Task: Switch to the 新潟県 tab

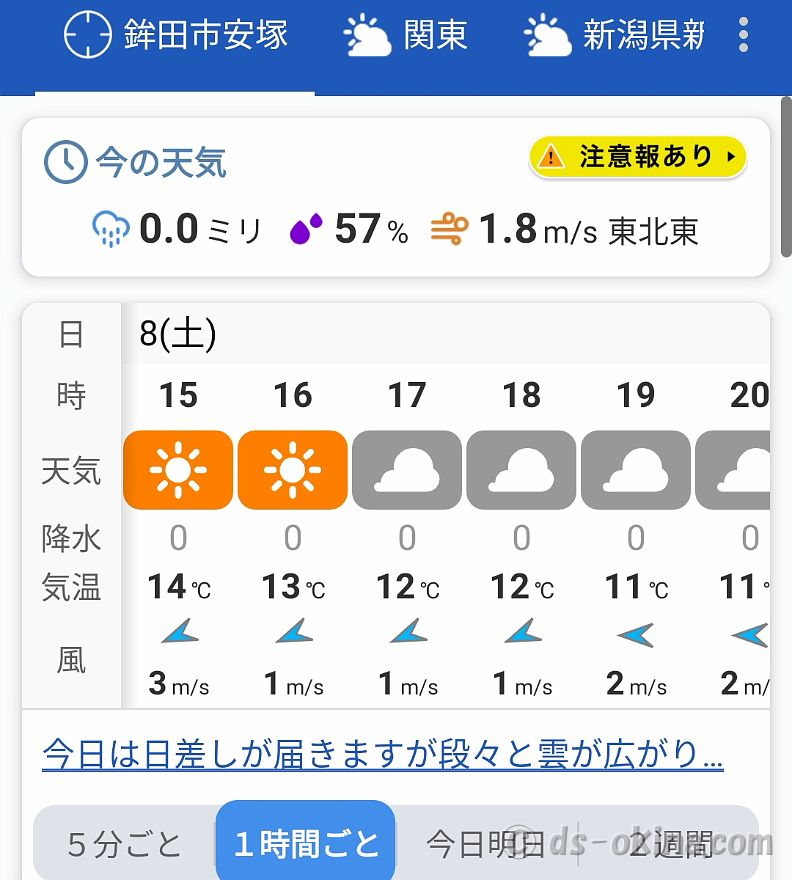Action: tap(615, 35)
